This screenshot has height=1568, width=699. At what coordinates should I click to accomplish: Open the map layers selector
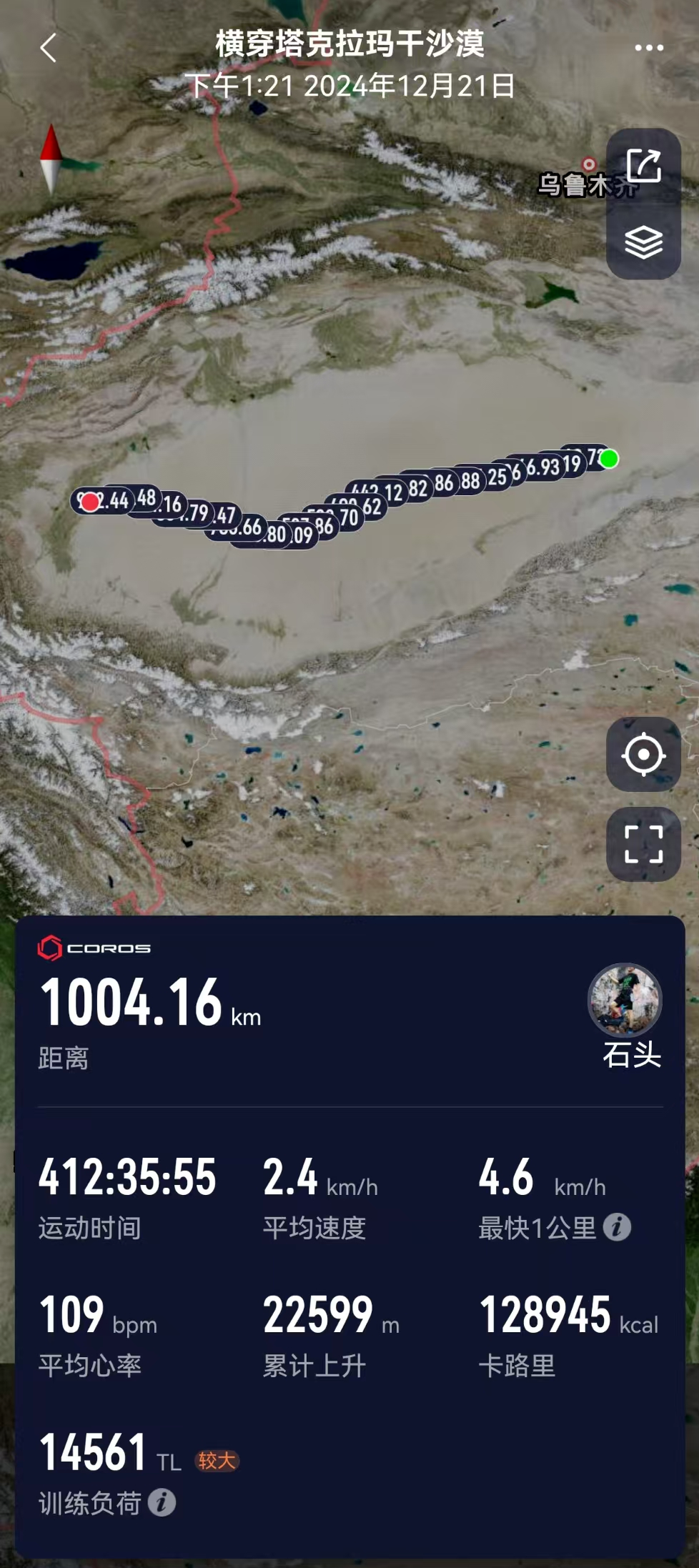(x=643, y=242)
